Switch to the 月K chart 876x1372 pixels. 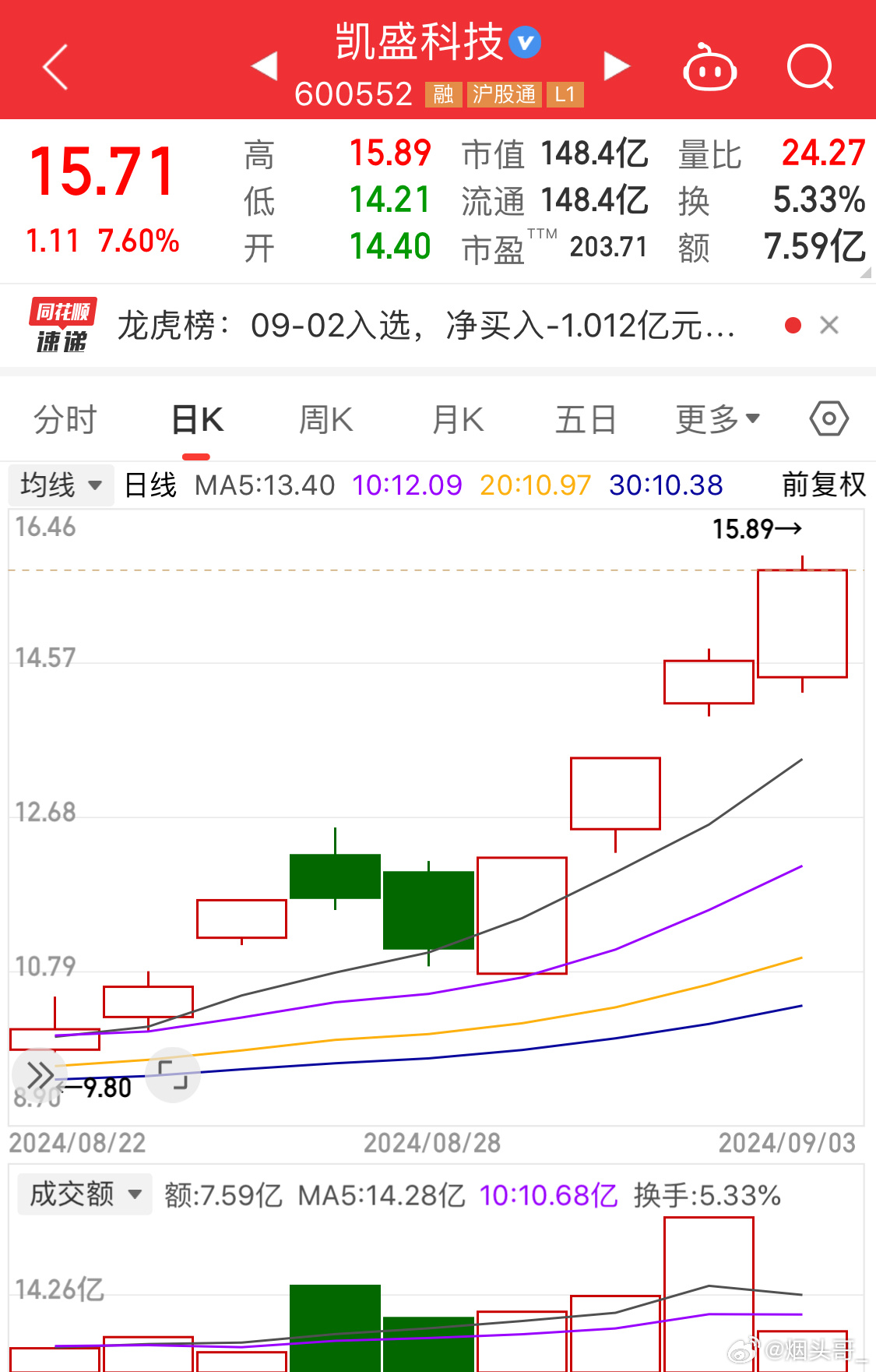(x=457, y=420)
